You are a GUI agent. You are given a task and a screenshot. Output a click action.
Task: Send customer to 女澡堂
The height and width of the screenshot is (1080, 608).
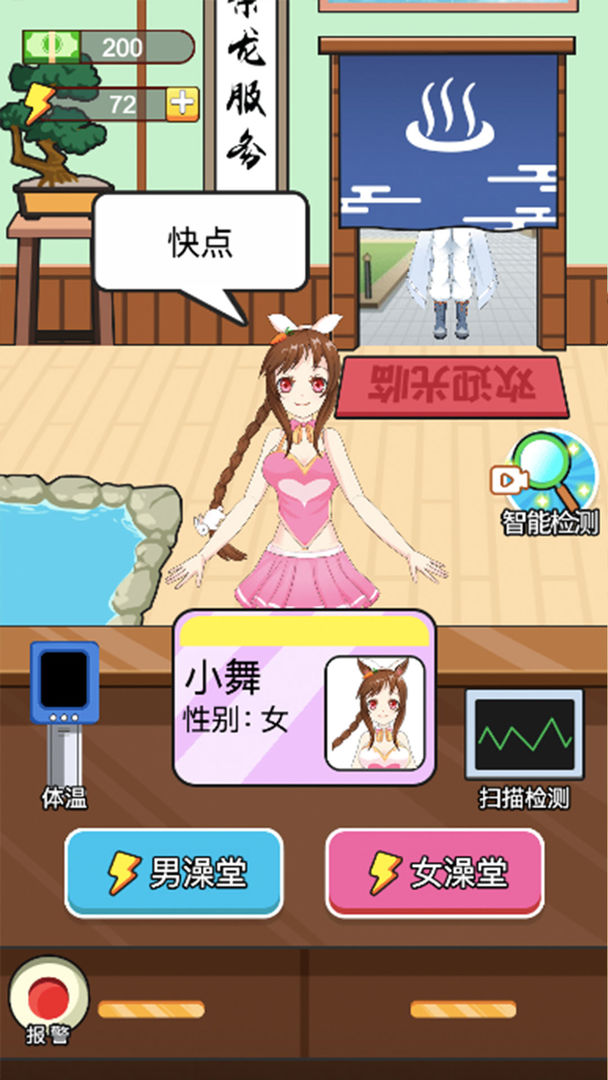pyautogui.click(x=435, y=872)
